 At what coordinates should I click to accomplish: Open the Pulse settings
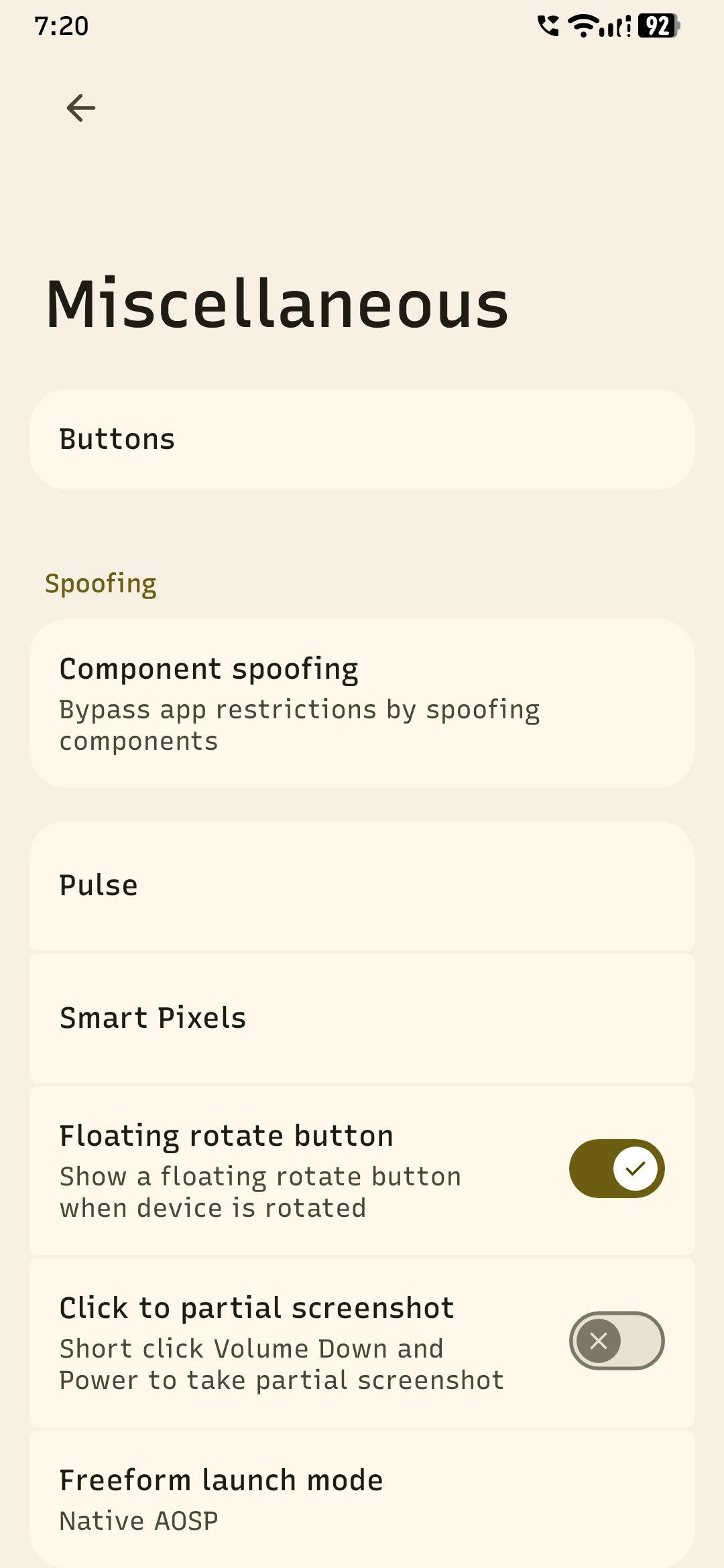click(362, 885)
